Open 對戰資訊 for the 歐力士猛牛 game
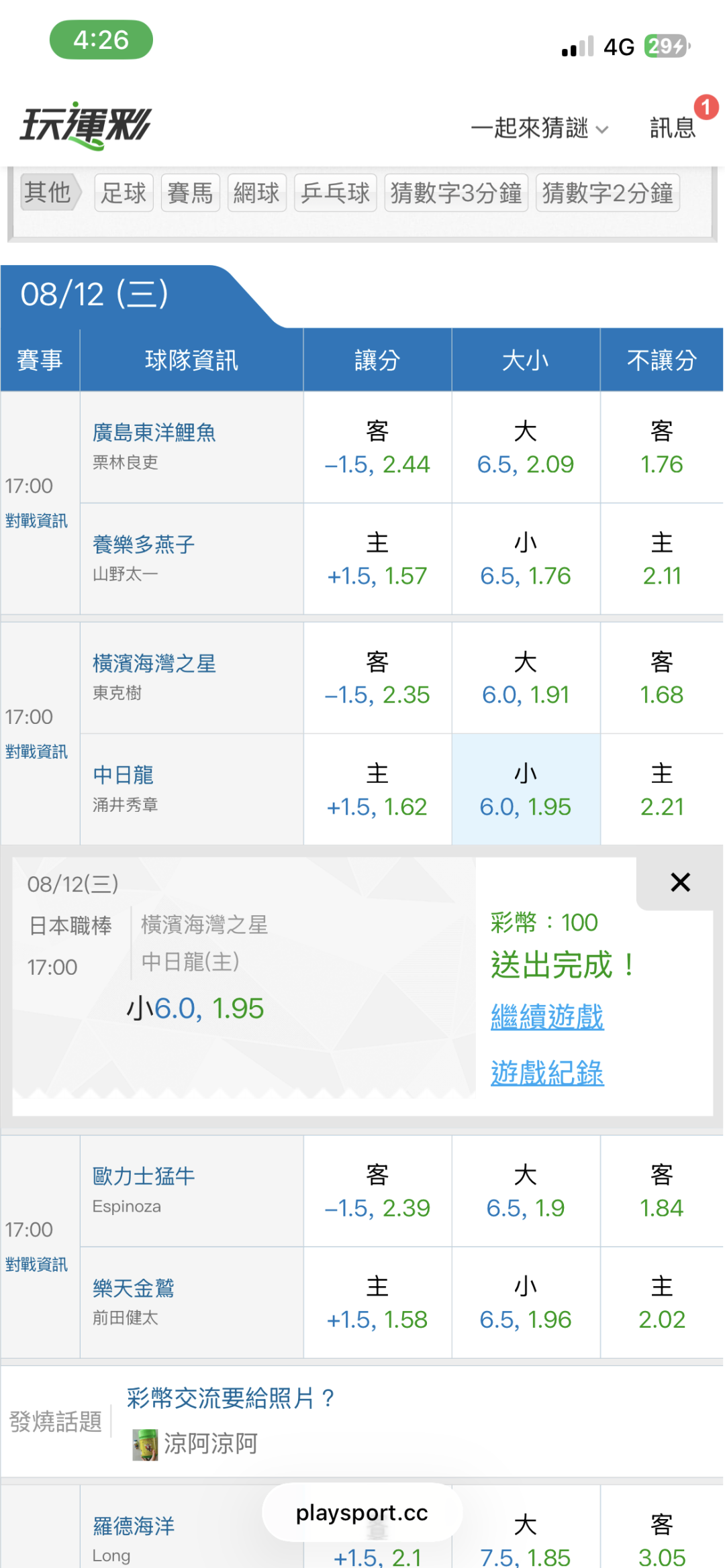 (36, 1265)
